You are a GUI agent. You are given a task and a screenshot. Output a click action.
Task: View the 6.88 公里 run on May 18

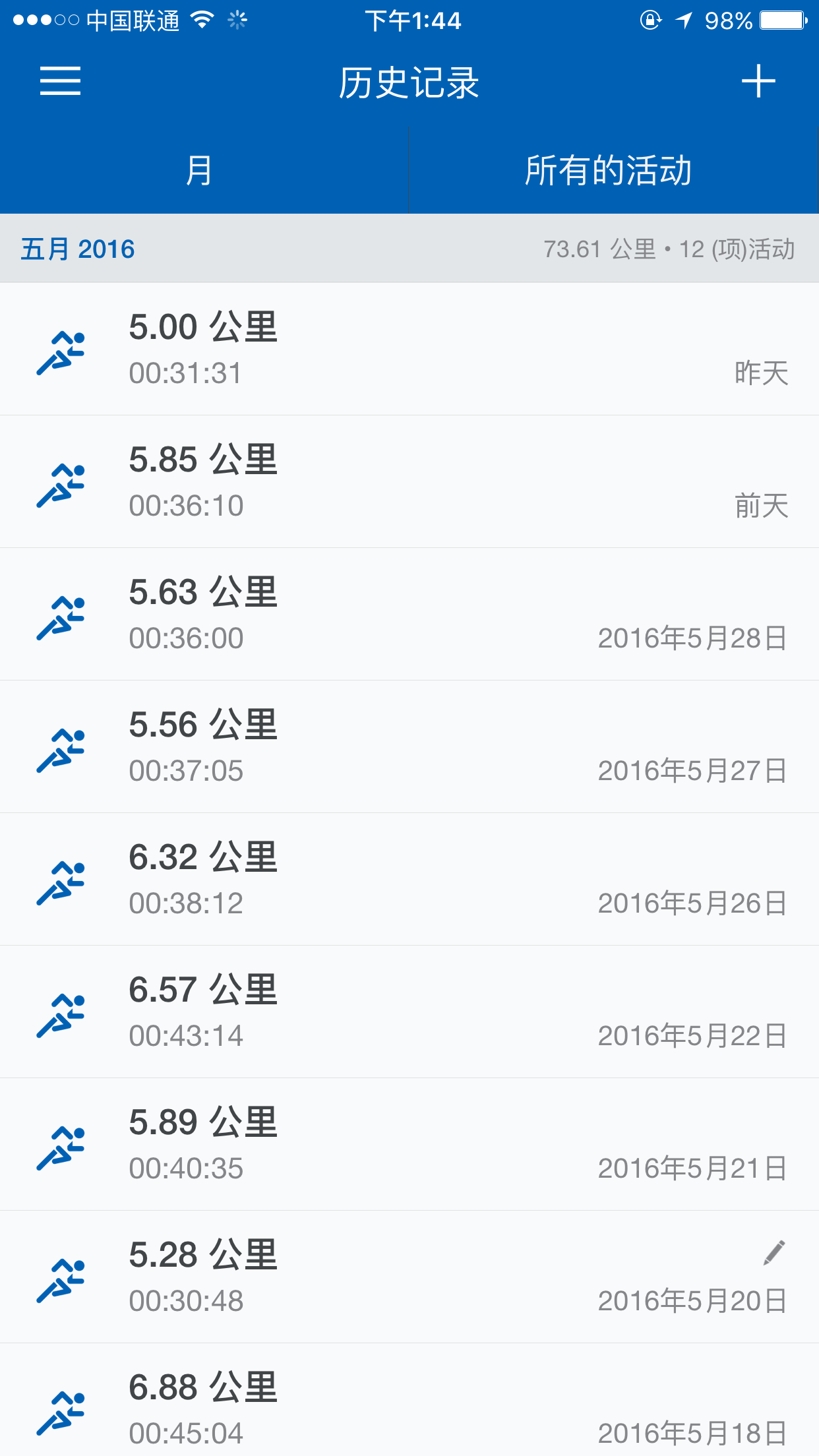tap(409, 1405)
